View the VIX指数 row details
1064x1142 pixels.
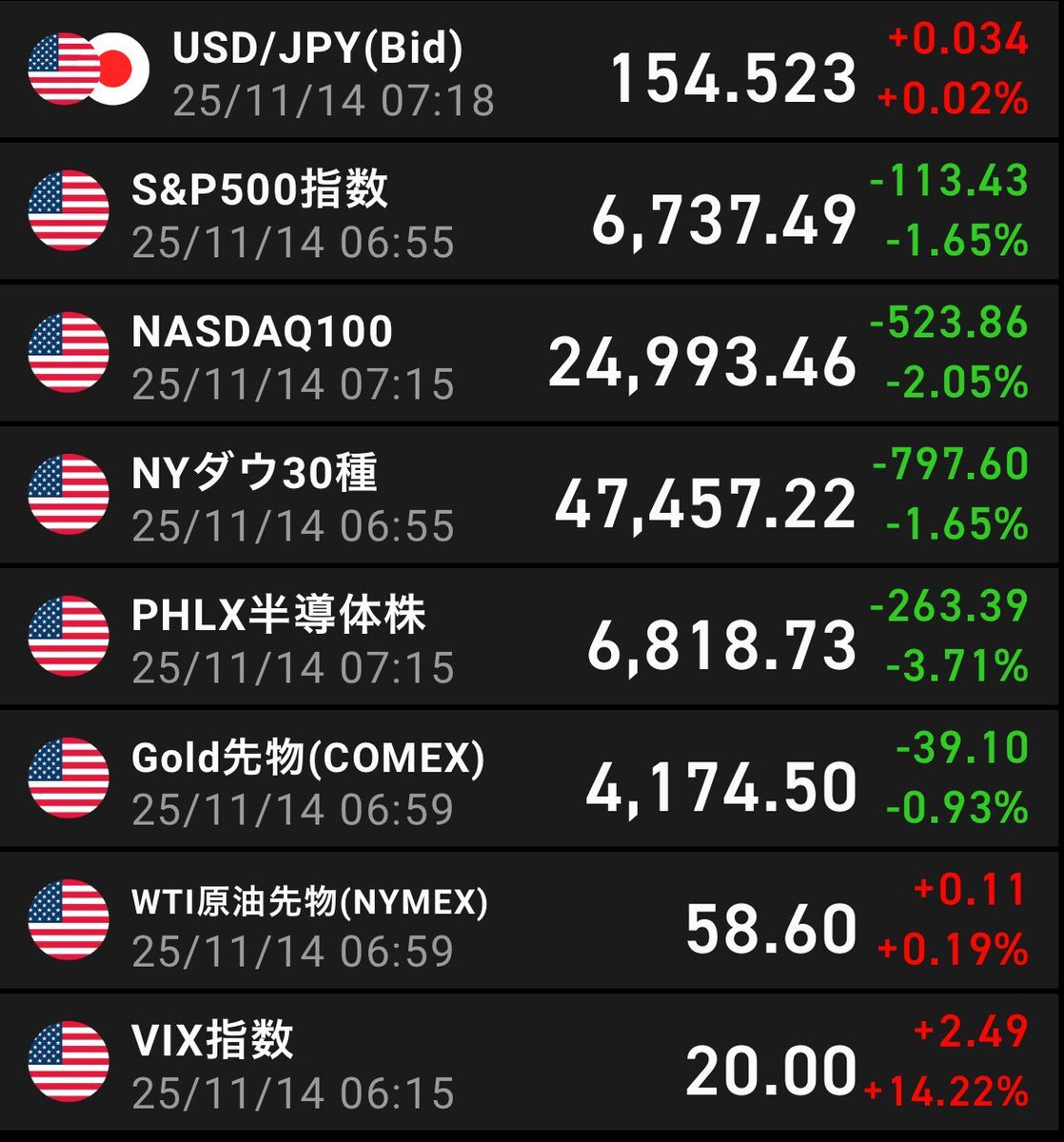(532, 1062)
